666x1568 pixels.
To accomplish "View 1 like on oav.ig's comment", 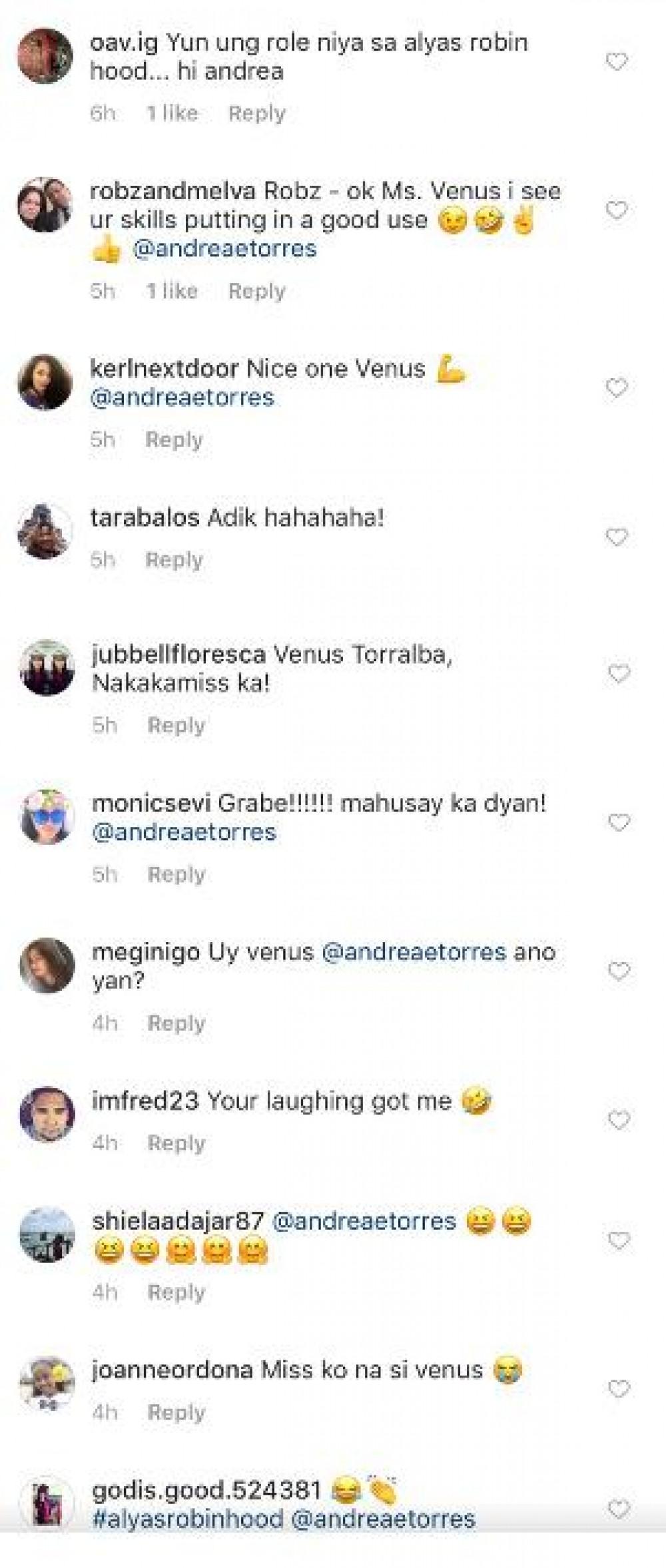I will pos(172,113).
